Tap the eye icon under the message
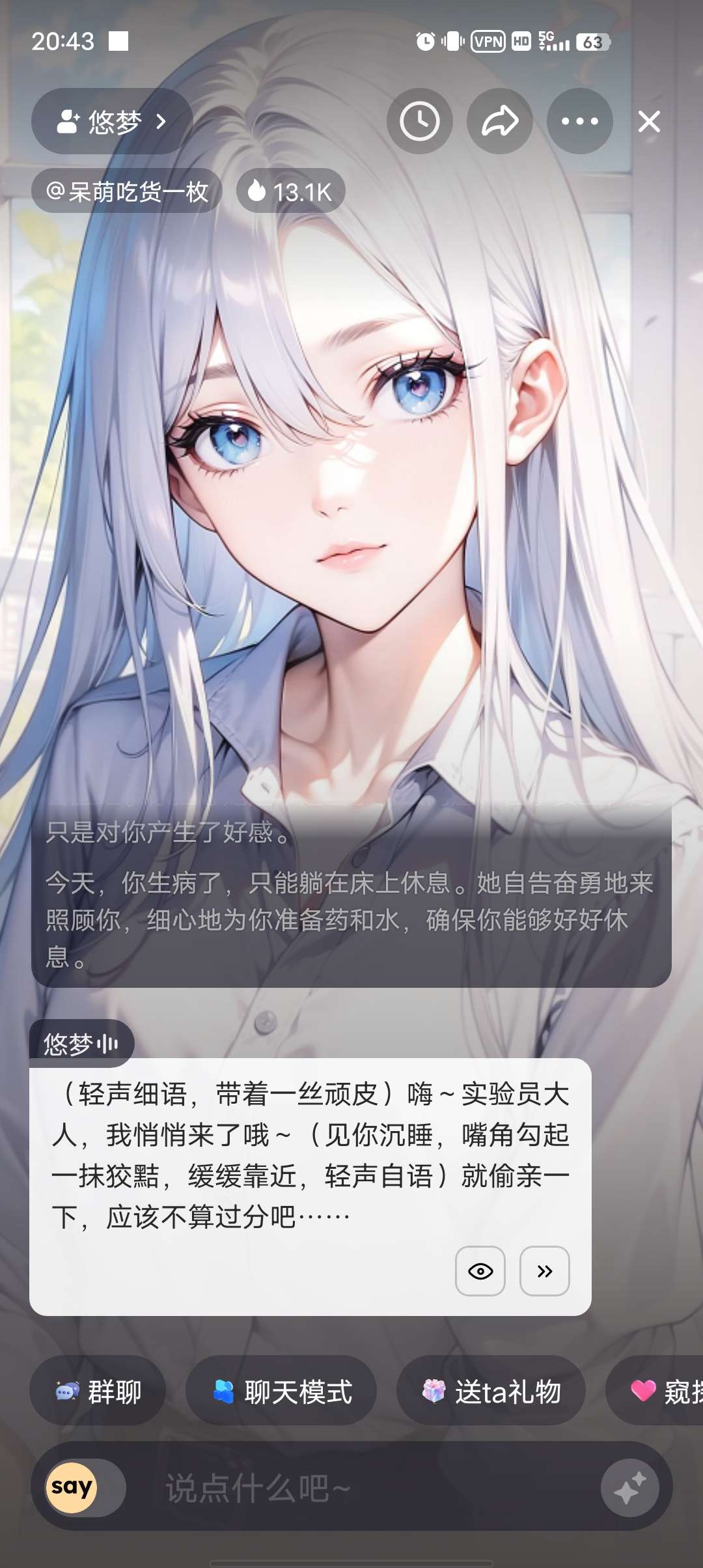Image resolution: width=703 pixels, height=1568 pixels. click(480, 1270)
